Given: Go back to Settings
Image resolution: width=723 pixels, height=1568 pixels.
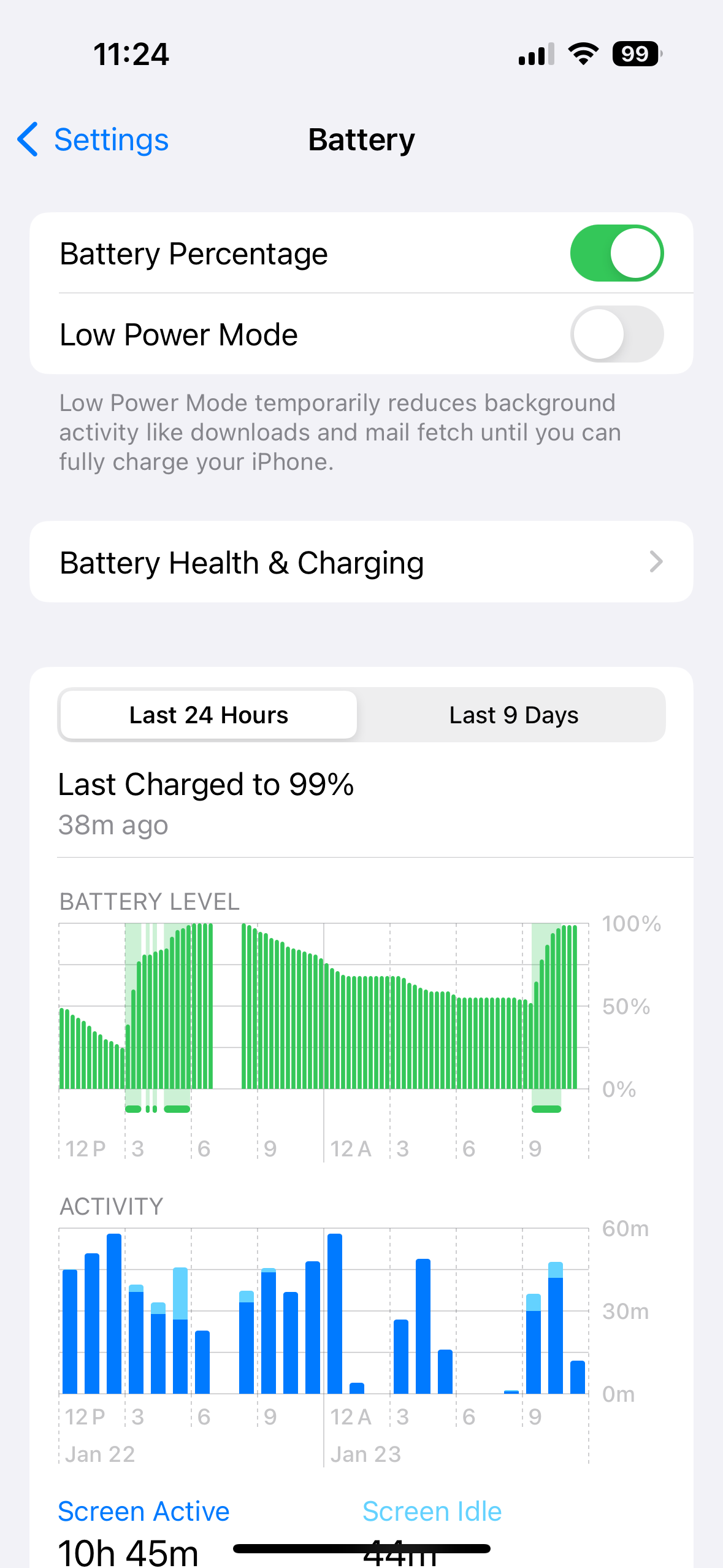Looking at the screenshot, I should pyautogui.click(x=93, y=140).
